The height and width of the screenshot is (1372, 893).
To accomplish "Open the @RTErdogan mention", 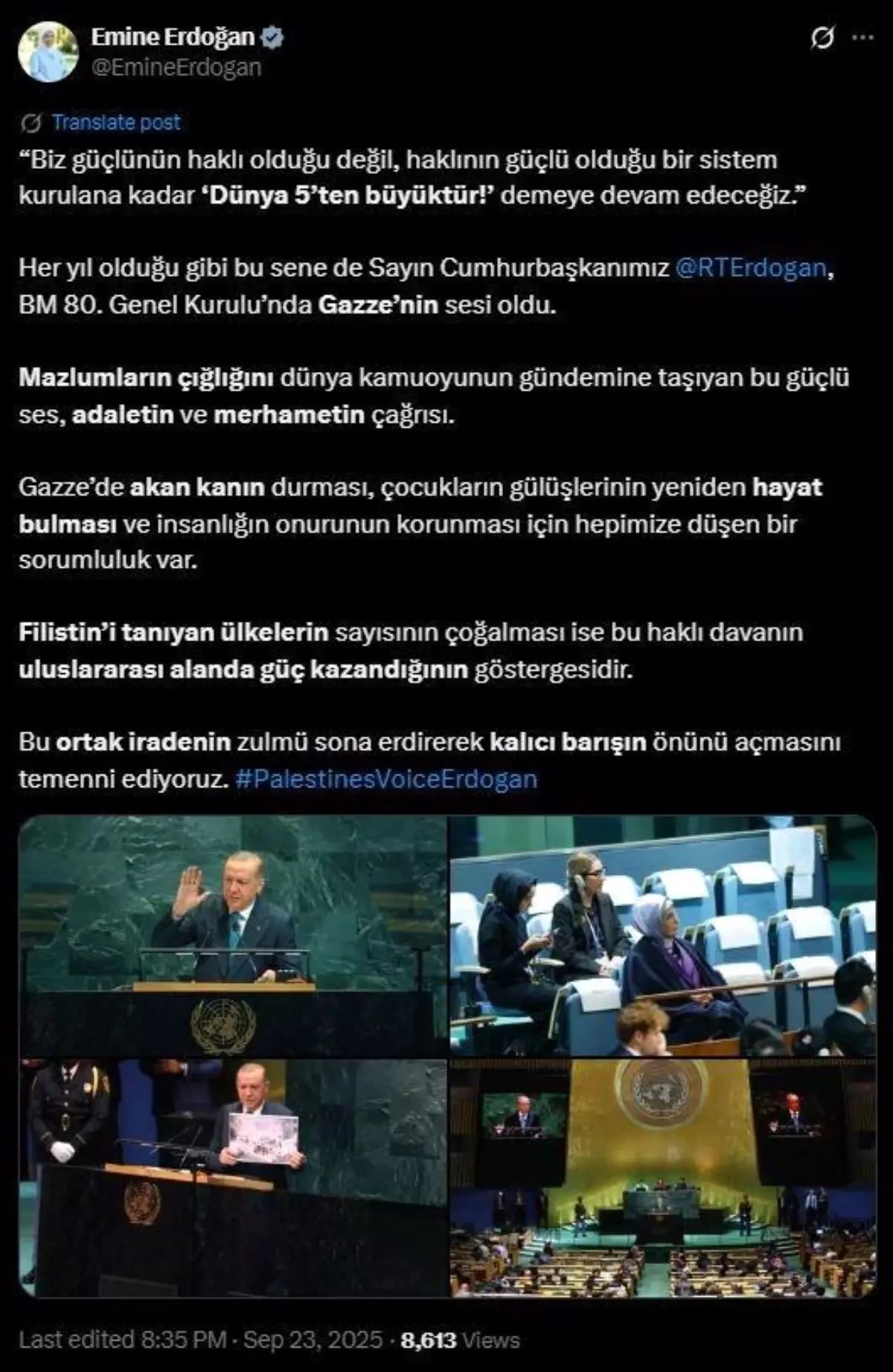I will [x=750, y=268].
